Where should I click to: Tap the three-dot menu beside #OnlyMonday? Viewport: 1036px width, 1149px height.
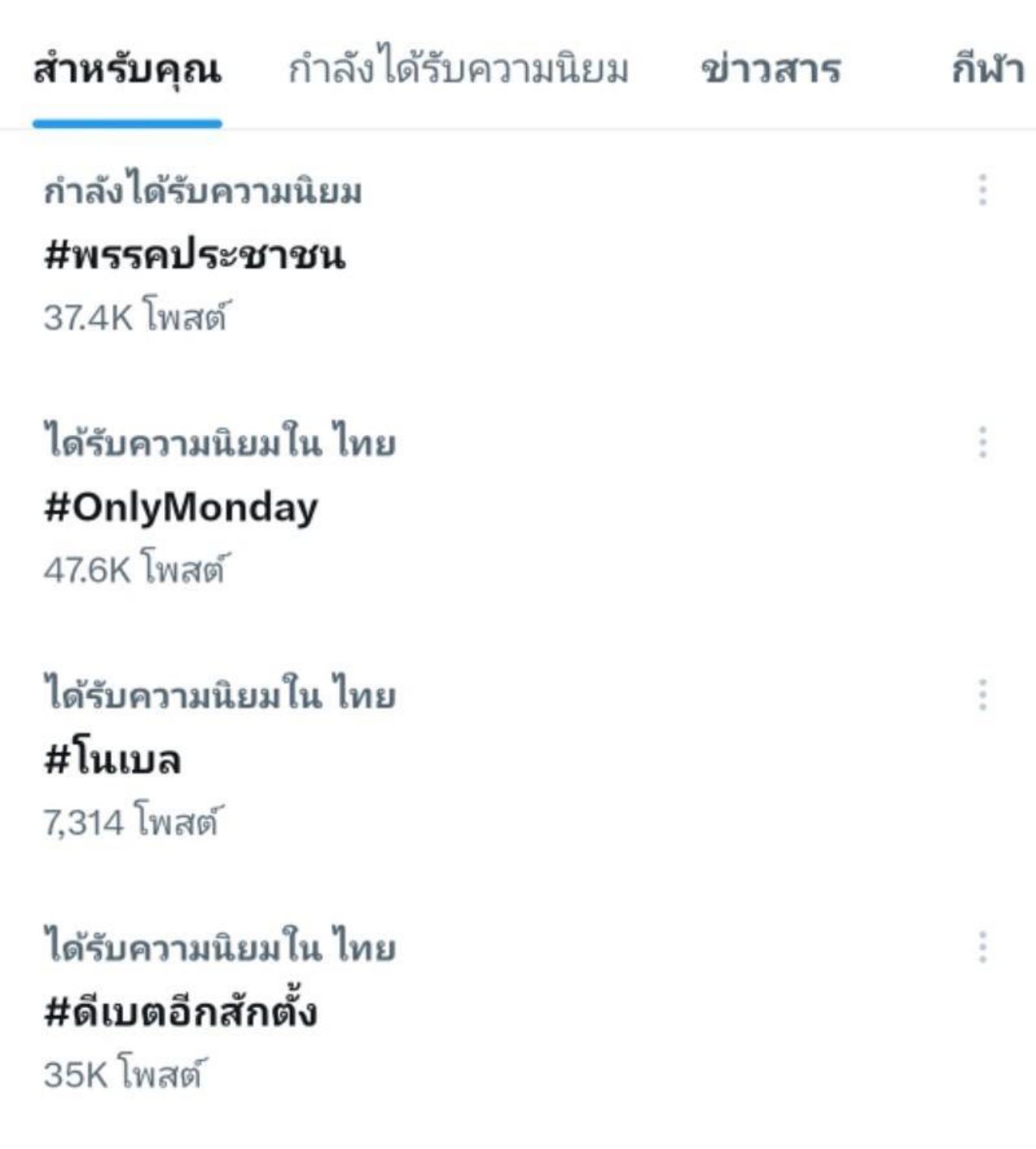(x=983, y=442)
